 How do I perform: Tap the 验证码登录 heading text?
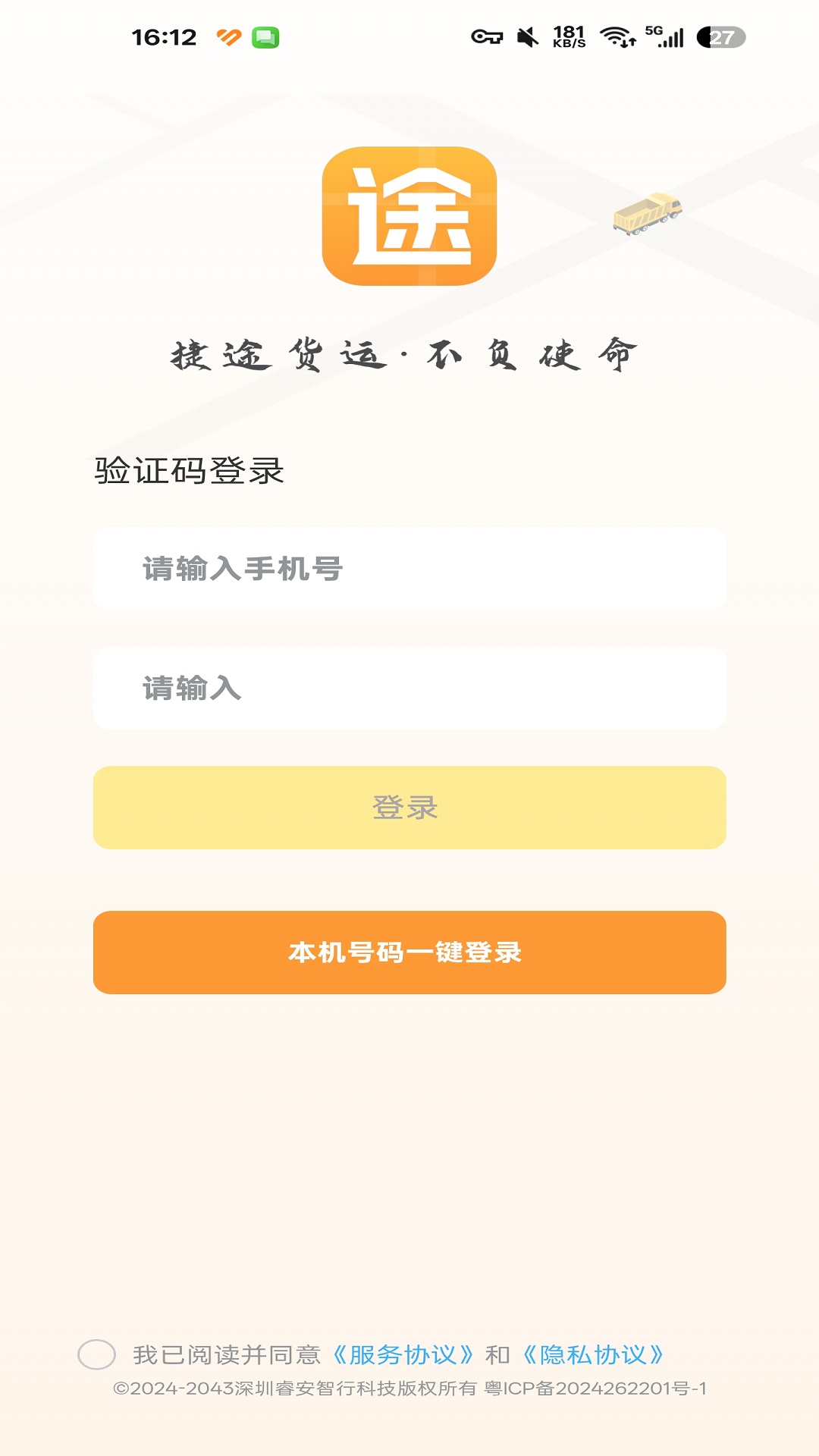pyautogui.click(x=187, y=470)
